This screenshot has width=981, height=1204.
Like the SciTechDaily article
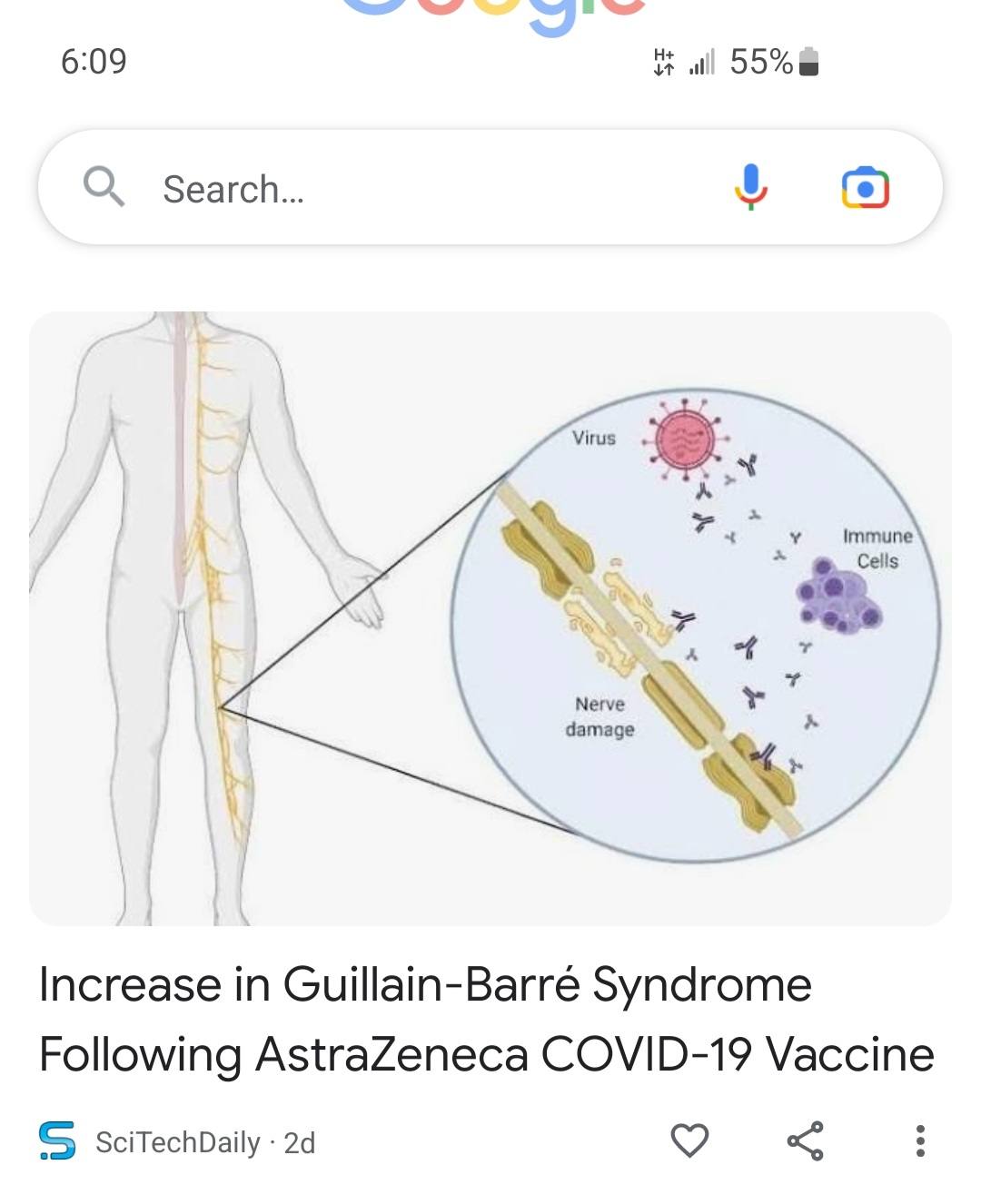point(689,1140)
